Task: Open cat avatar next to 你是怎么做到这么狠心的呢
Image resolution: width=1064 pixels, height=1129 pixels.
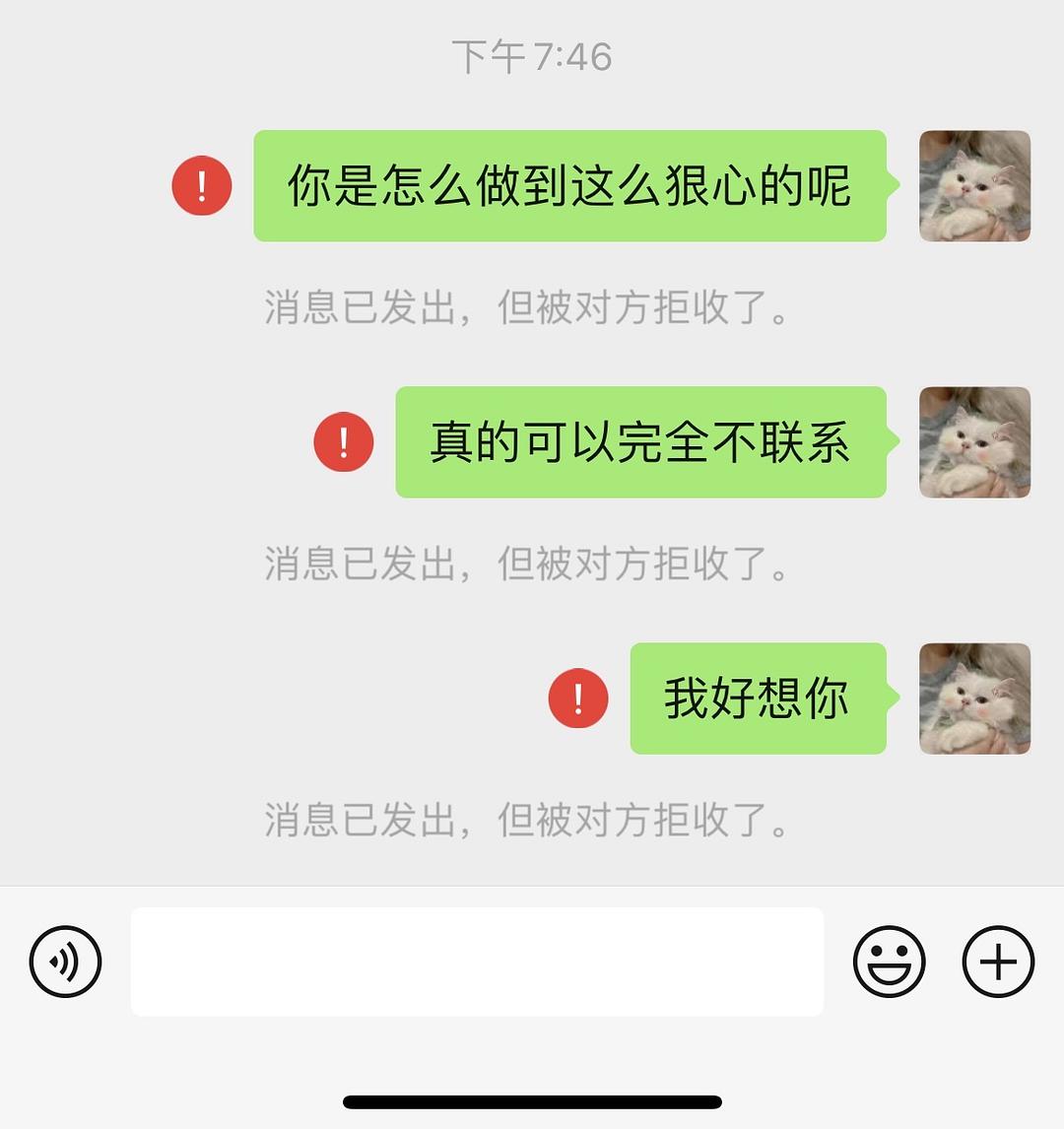Action: coord(974,186)
